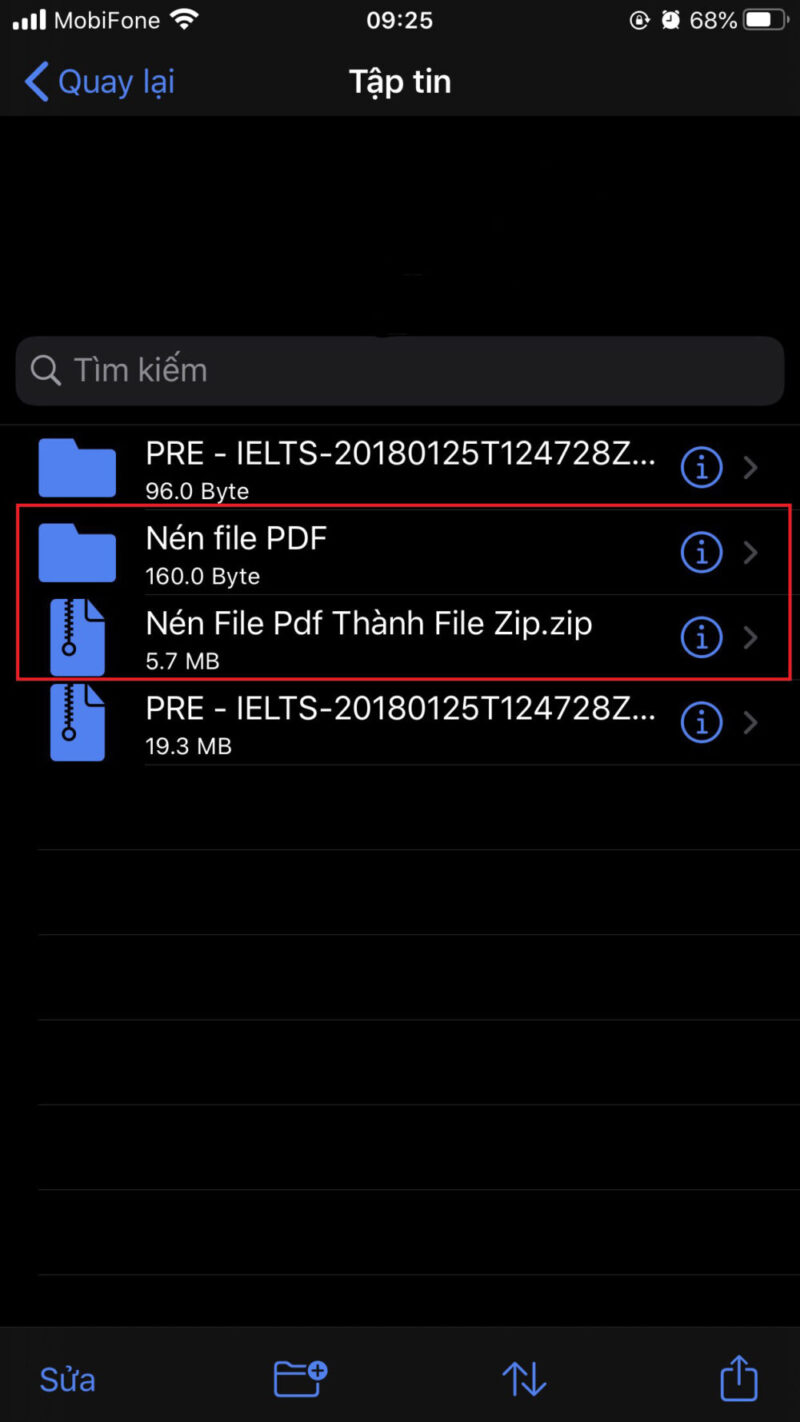Tap the zip icon of PRE - IELTS archive
This screenshot has width=800, height=1422.
tap(77, 722)
